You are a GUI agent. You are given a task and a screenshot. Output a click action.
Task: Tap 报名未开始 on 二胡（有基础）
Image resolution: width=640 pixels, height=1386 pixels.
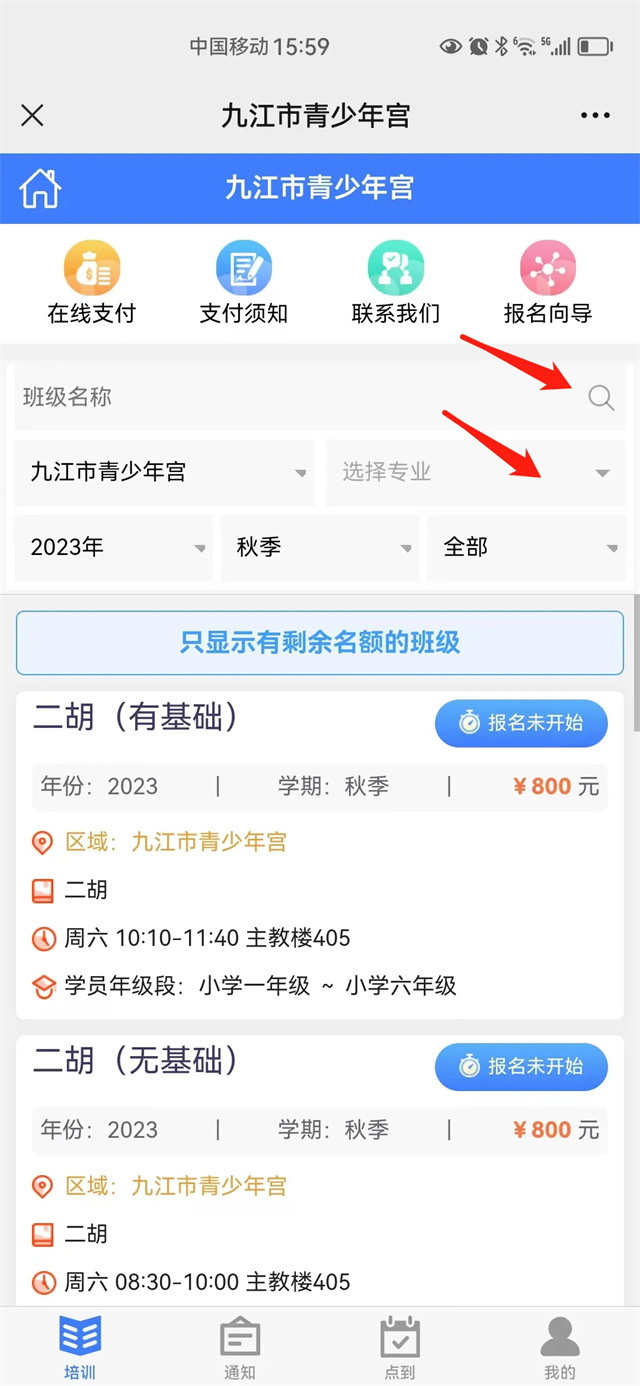(x=521, y=723)
